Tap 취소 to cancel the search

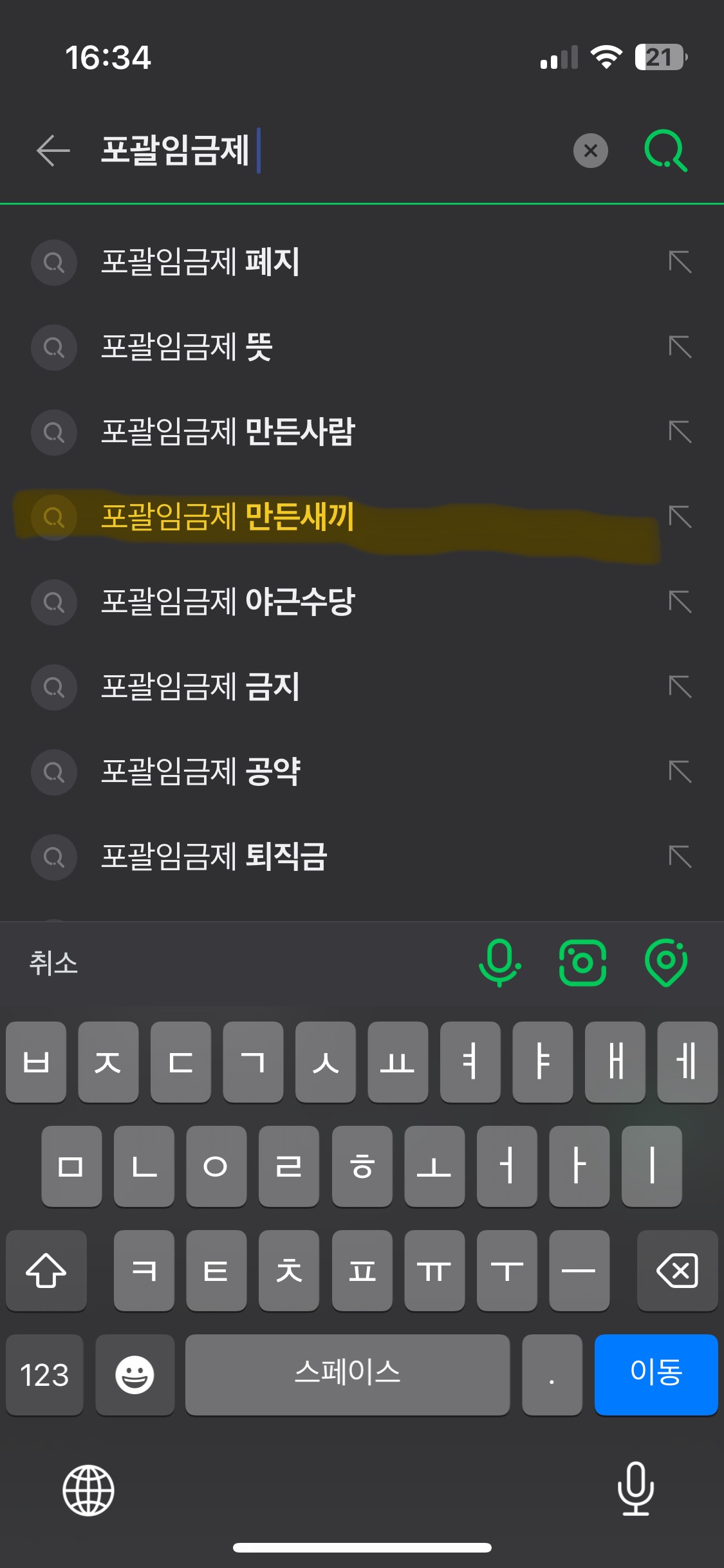[x=53, y=964]
